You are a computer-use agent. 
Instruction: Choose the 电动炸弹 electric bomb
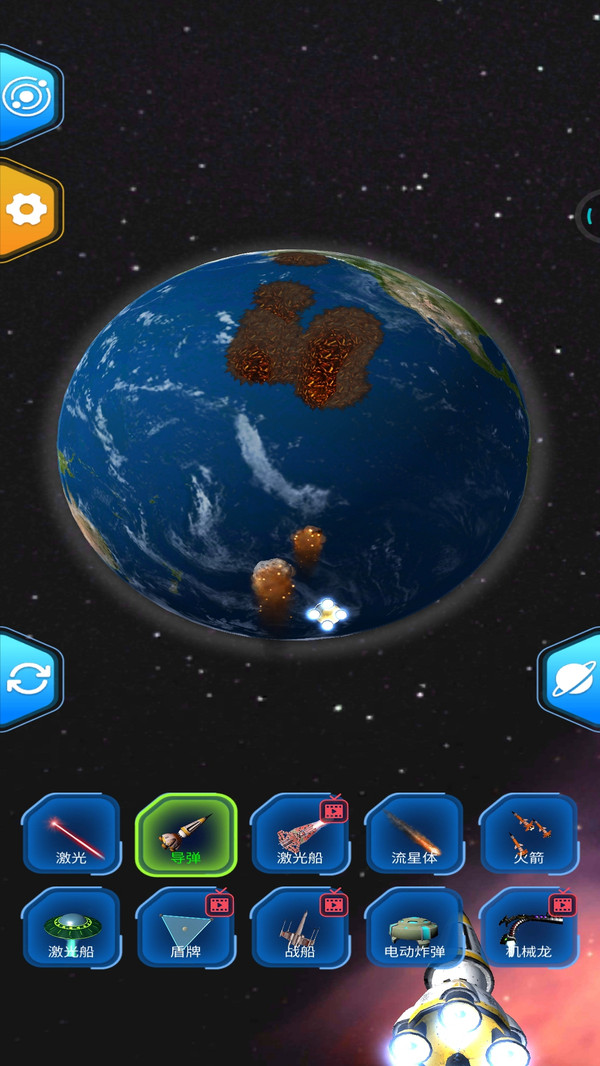(x=414, y=928)
